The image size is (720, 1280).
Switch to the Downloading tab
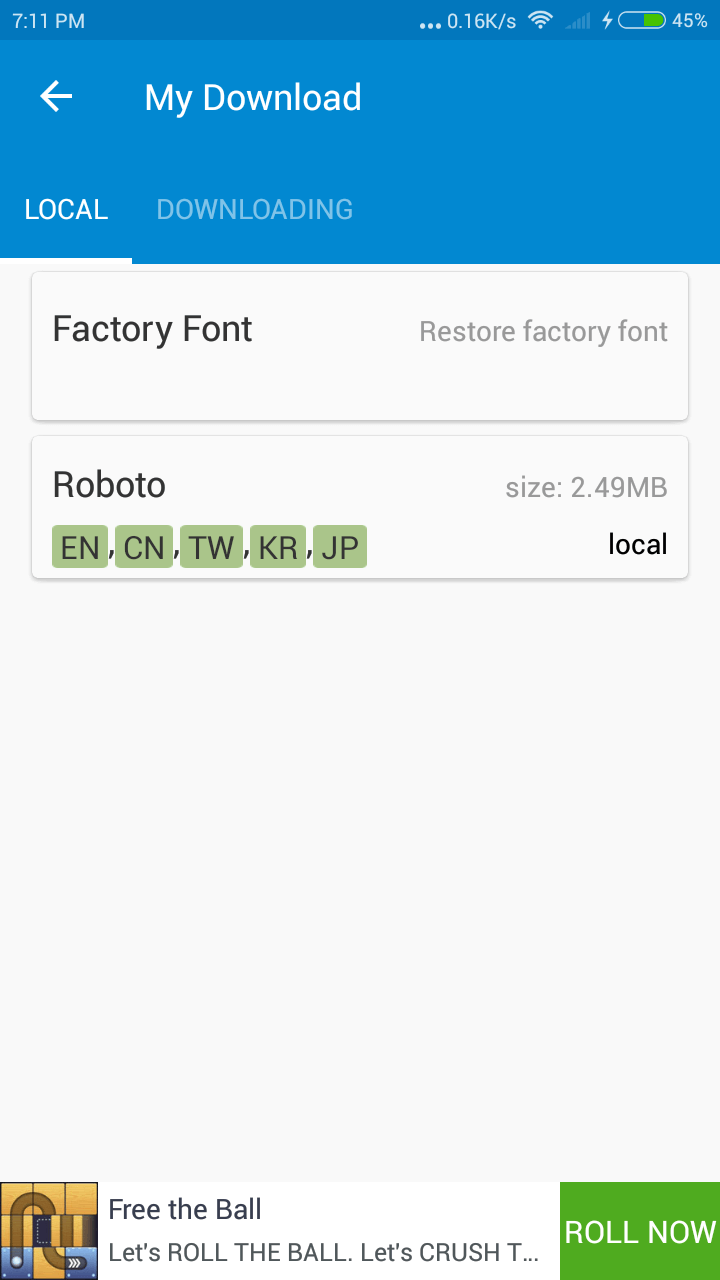pyautogui.click(x=254, y=210)
